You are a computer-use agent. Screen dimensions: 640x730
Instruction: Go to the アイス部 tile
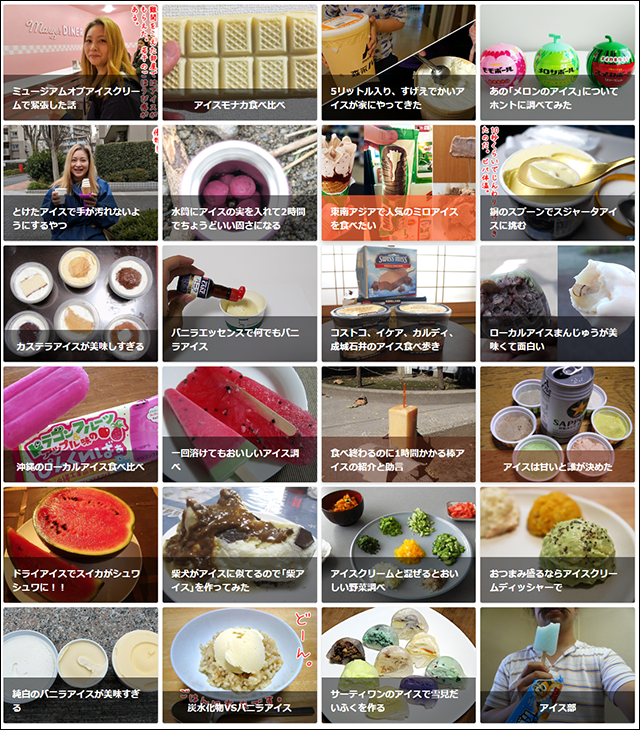point(557,665)
